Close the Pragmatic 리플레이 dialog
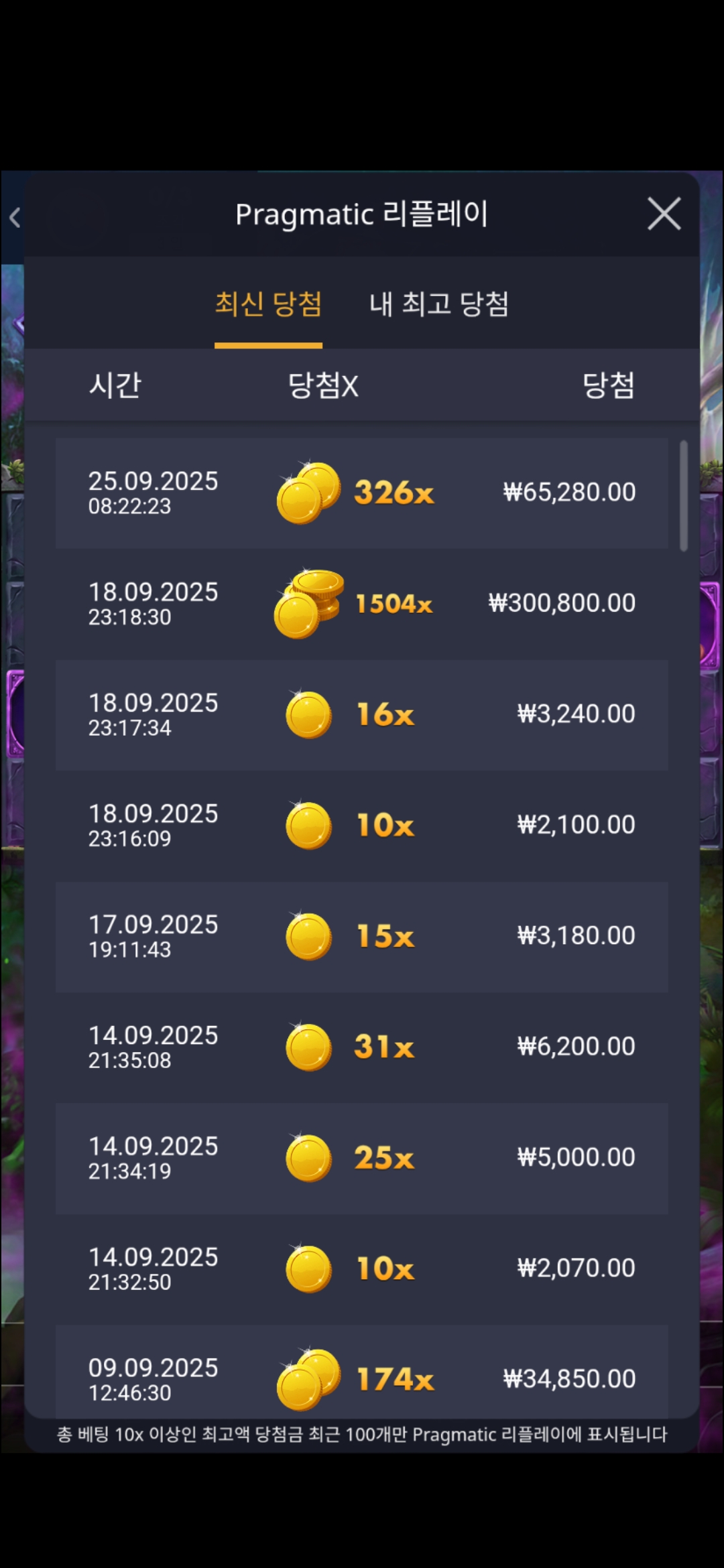The width and height of the screenshot is (724, 1568). click(664, 214)
